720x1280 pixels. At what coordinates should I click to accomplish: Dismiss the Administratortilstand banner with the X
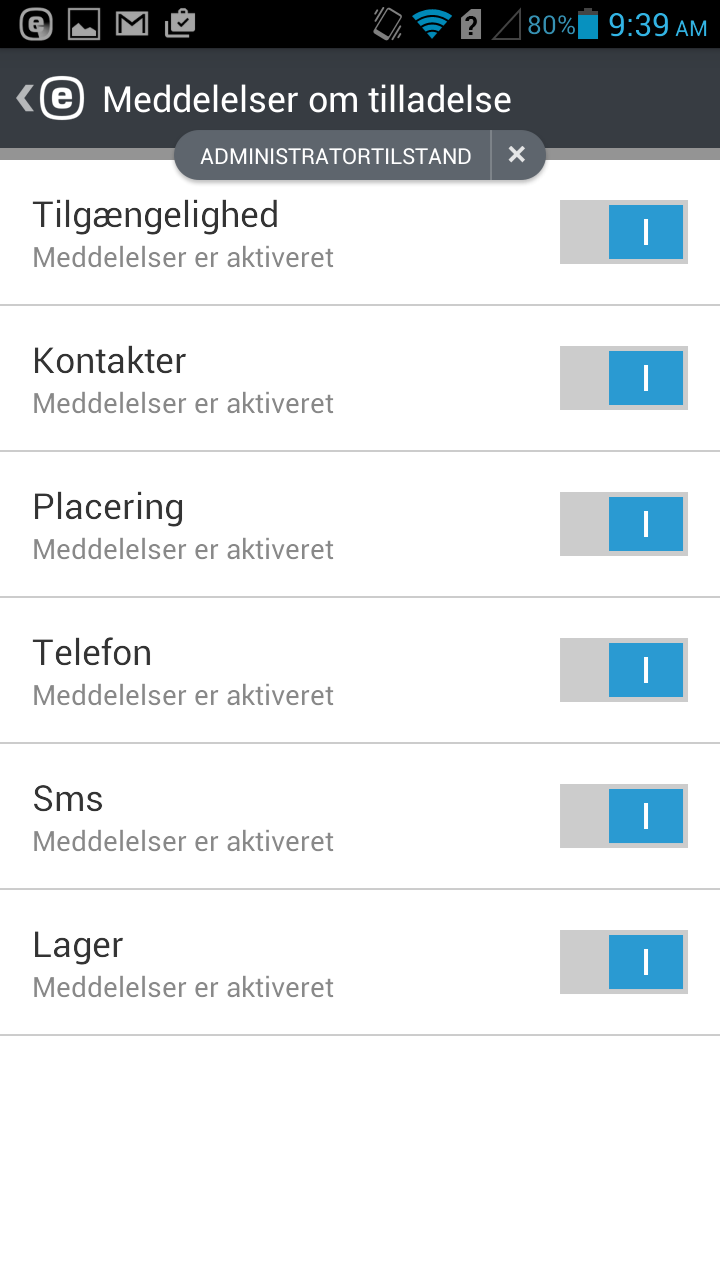(x=517, y=155)
